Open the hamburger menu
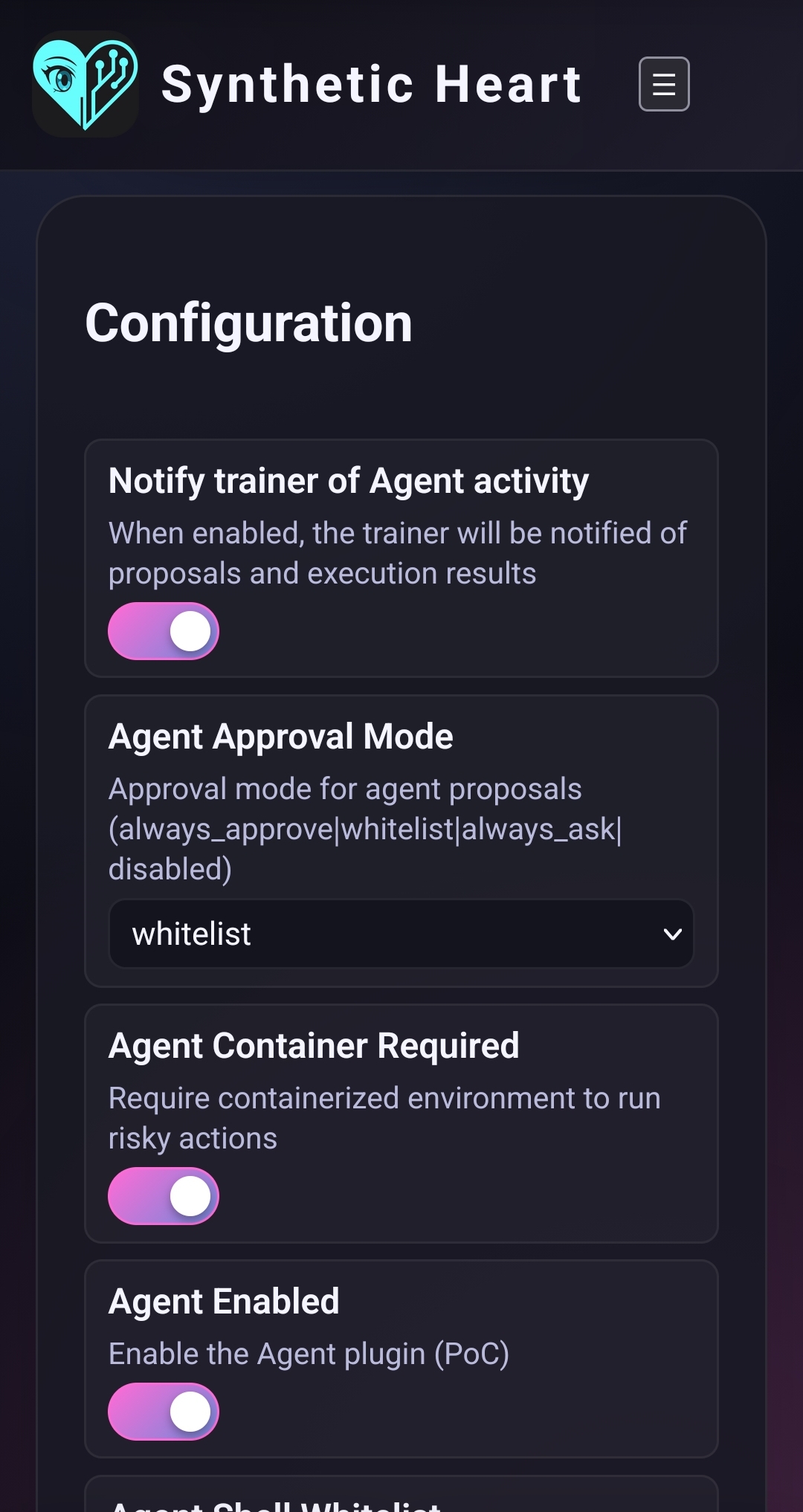803x1512 pixels. click(x=664, y=84)
